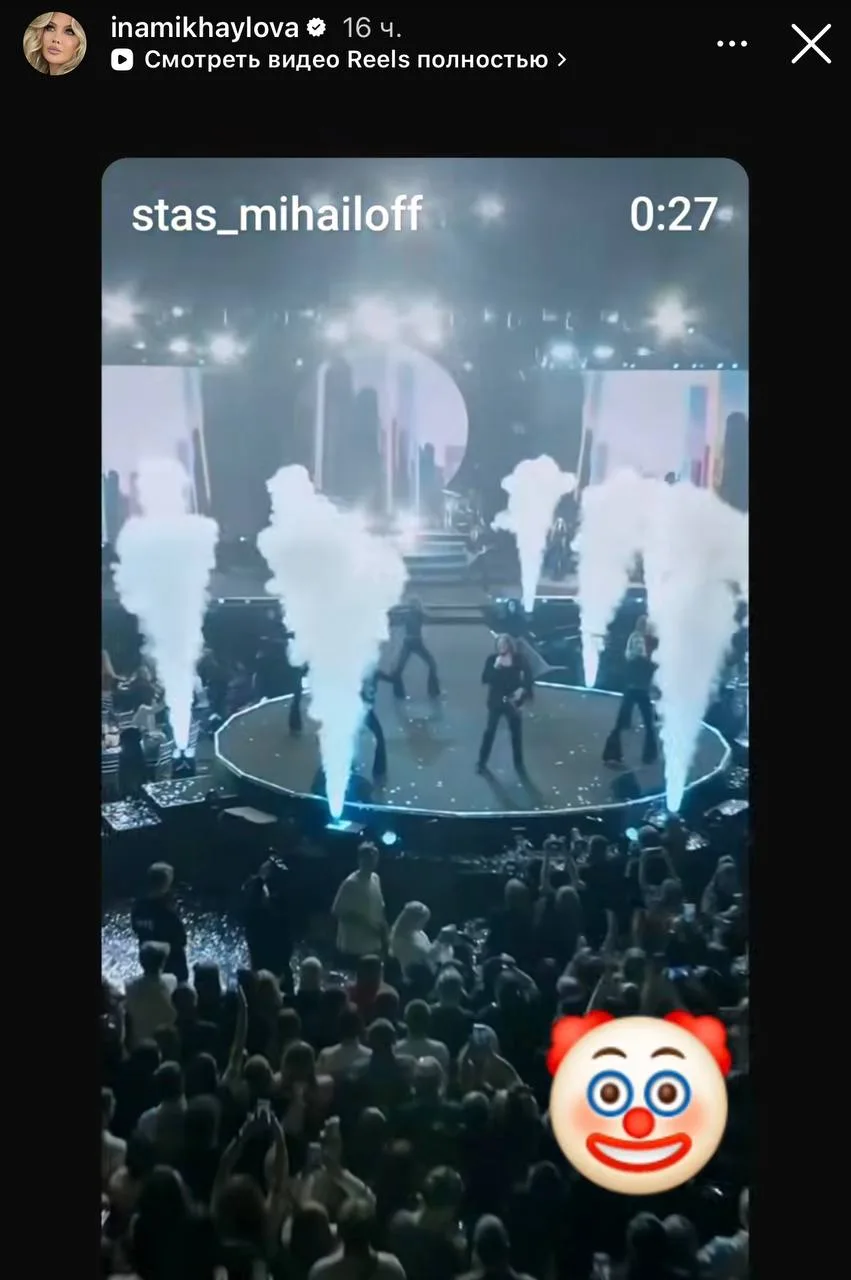Open the three-dot story options menu

coord(732,44)
